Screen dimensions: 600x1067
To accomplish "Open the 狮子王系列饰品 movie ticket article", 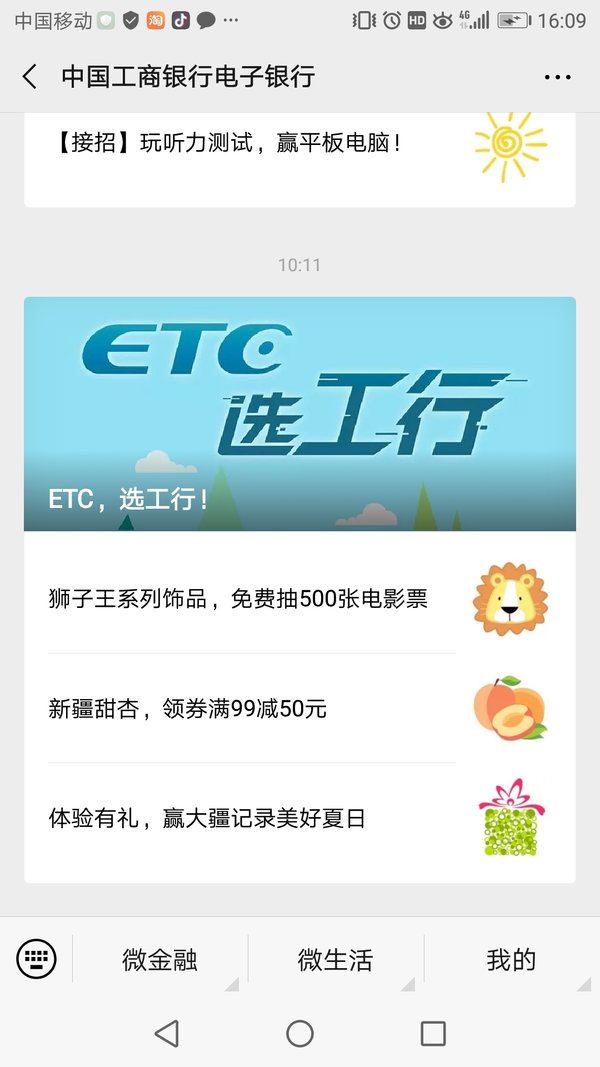I will (238, 599).
